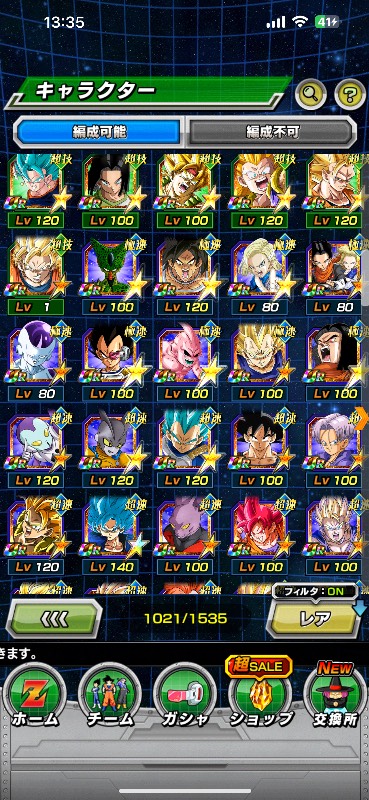Select the Lv 1 Super Saiyan card
Image resolution: width=369 pixels, height=800 pixels.
point(36,273)
